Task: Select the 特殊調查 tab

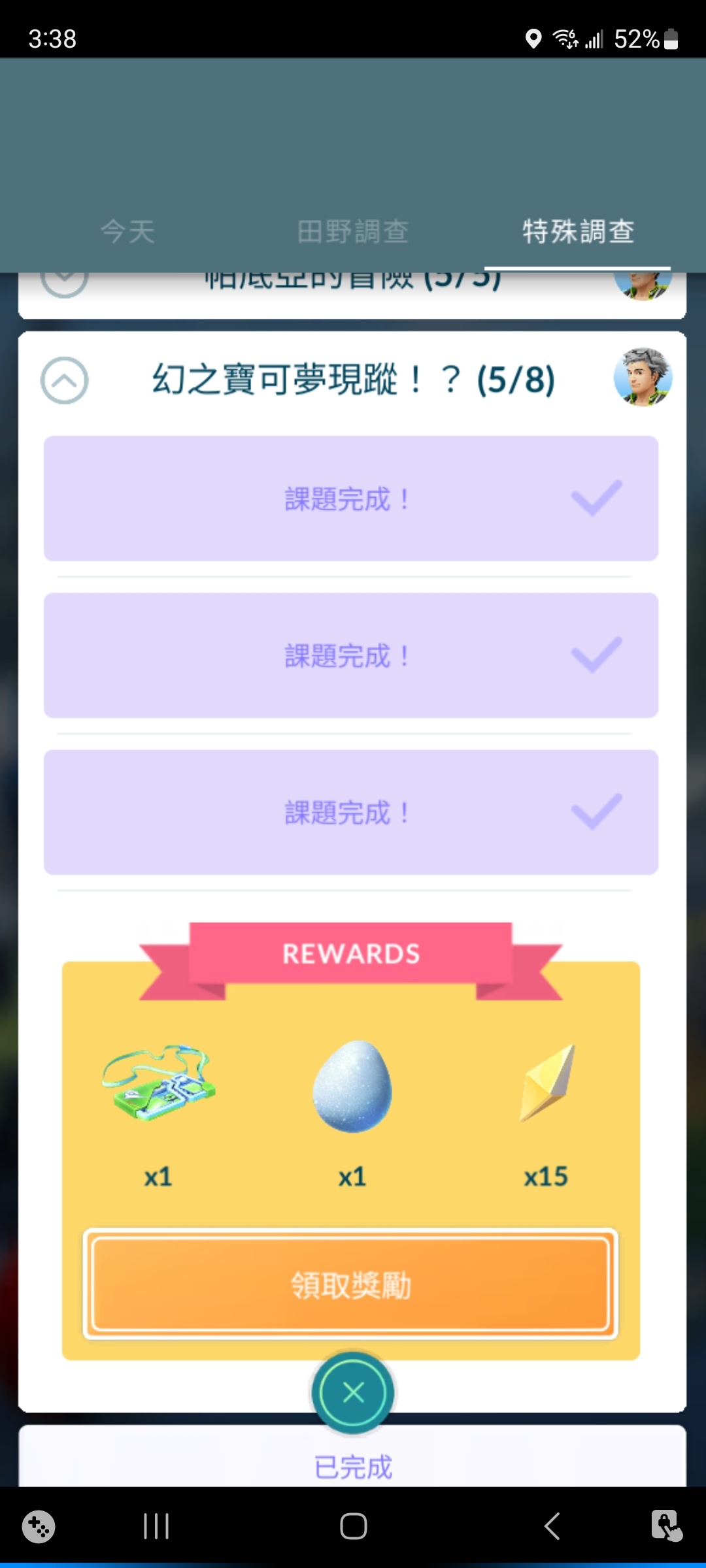Action: 578,232
